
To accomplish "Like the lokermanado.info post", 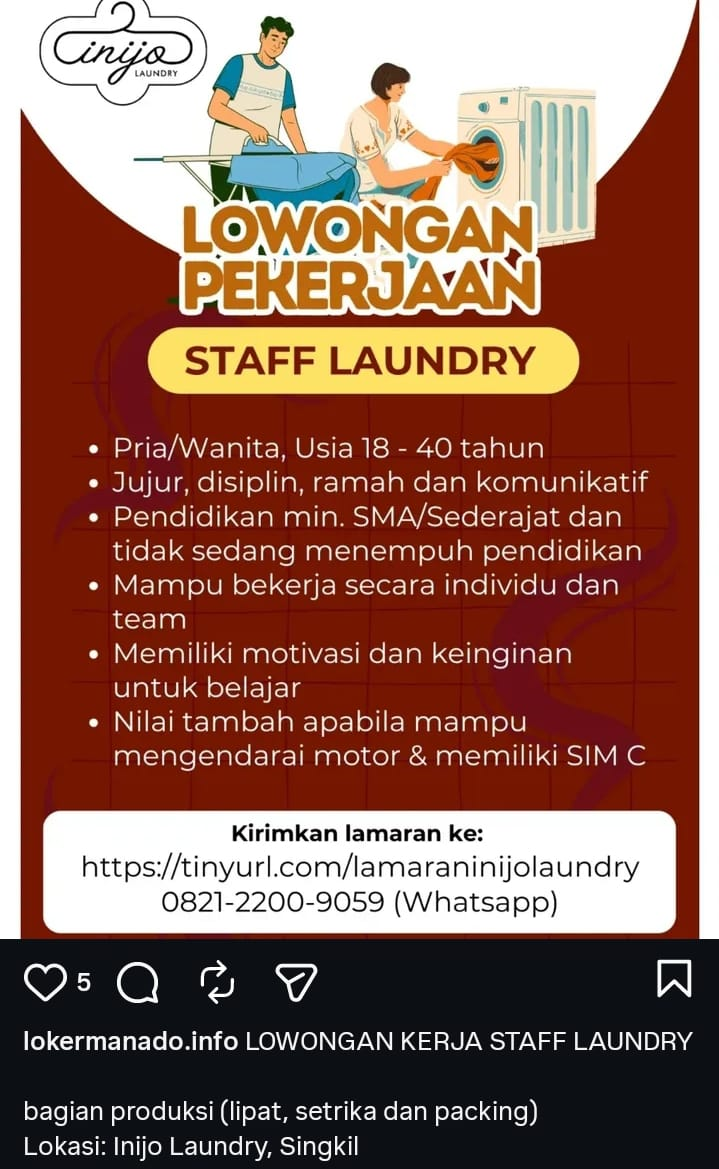I will pos(45,981).
